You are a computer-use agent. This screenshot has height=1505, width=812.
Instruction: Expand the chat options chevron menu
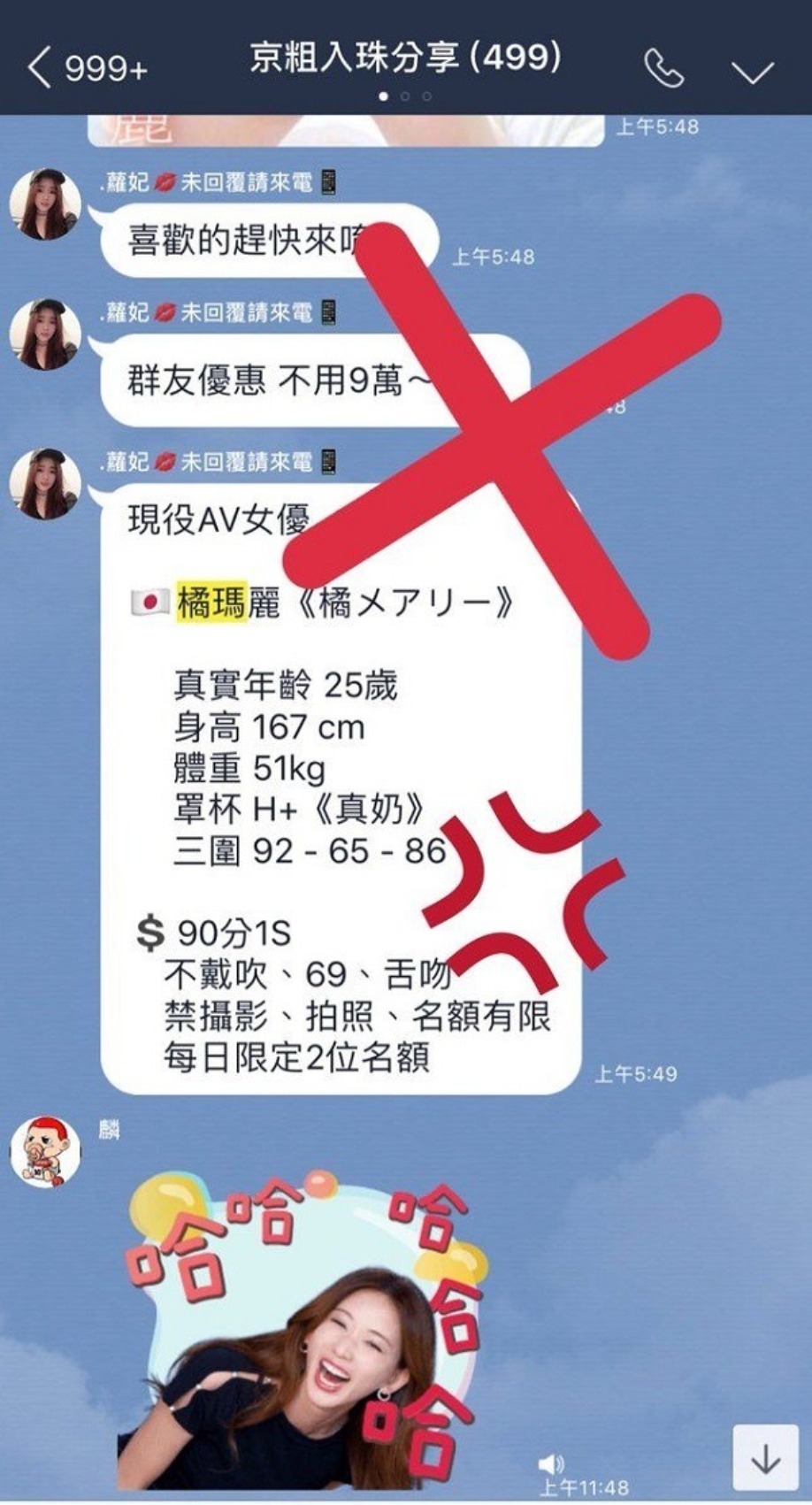pos(753,71)
